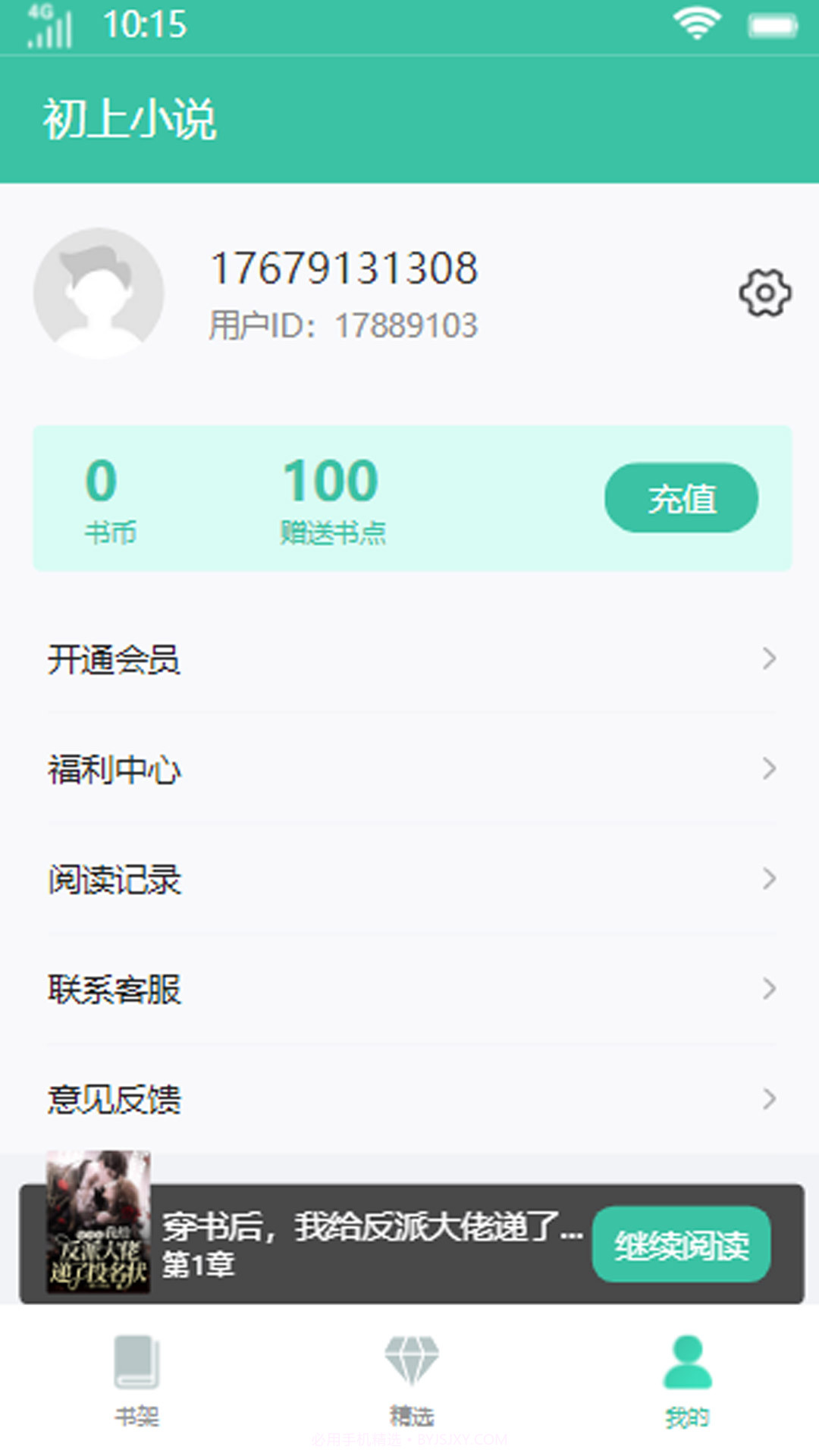Open the 福利中心 welfare center
The width and height of the screenshot is (819, 1456).
(x=114, y=770)
